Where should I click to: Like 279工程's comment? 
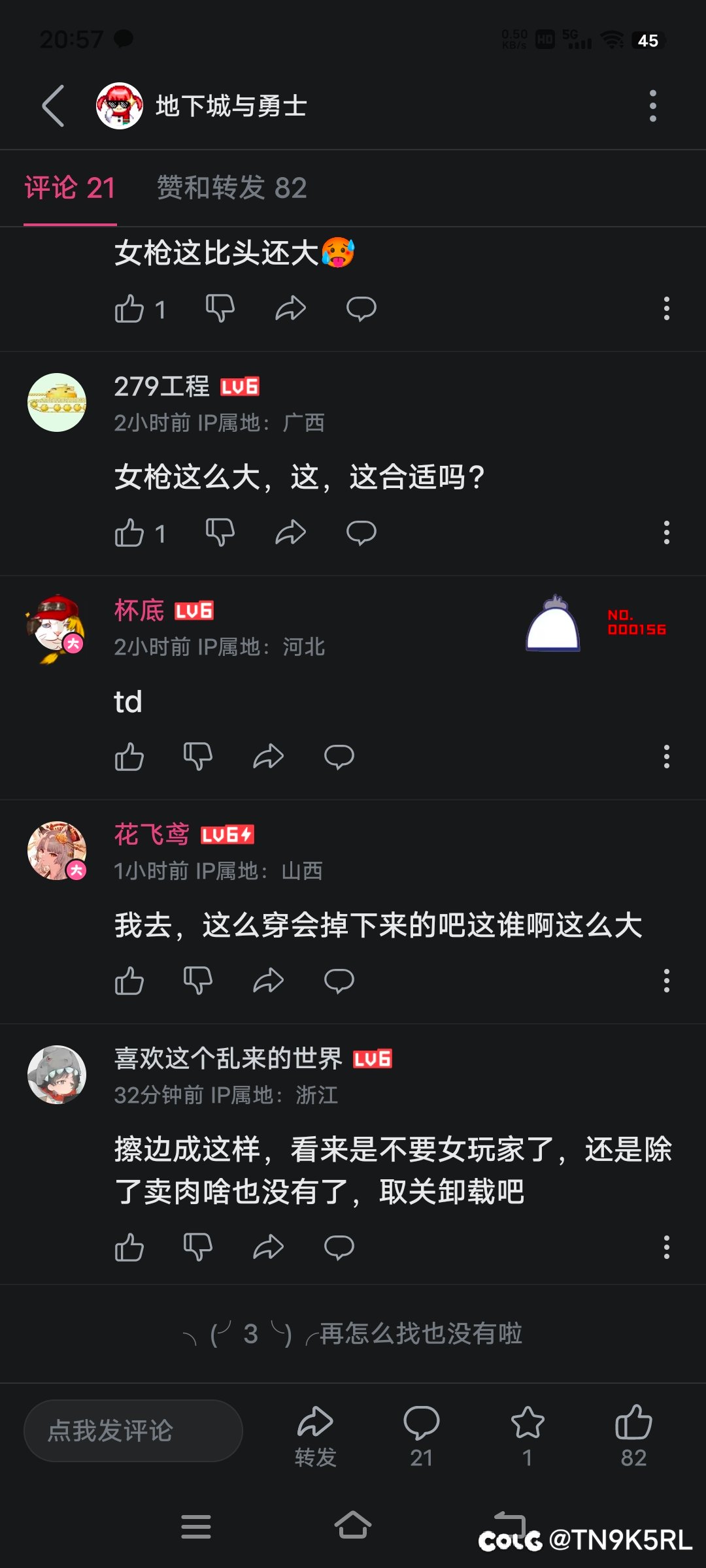(129, 533)
